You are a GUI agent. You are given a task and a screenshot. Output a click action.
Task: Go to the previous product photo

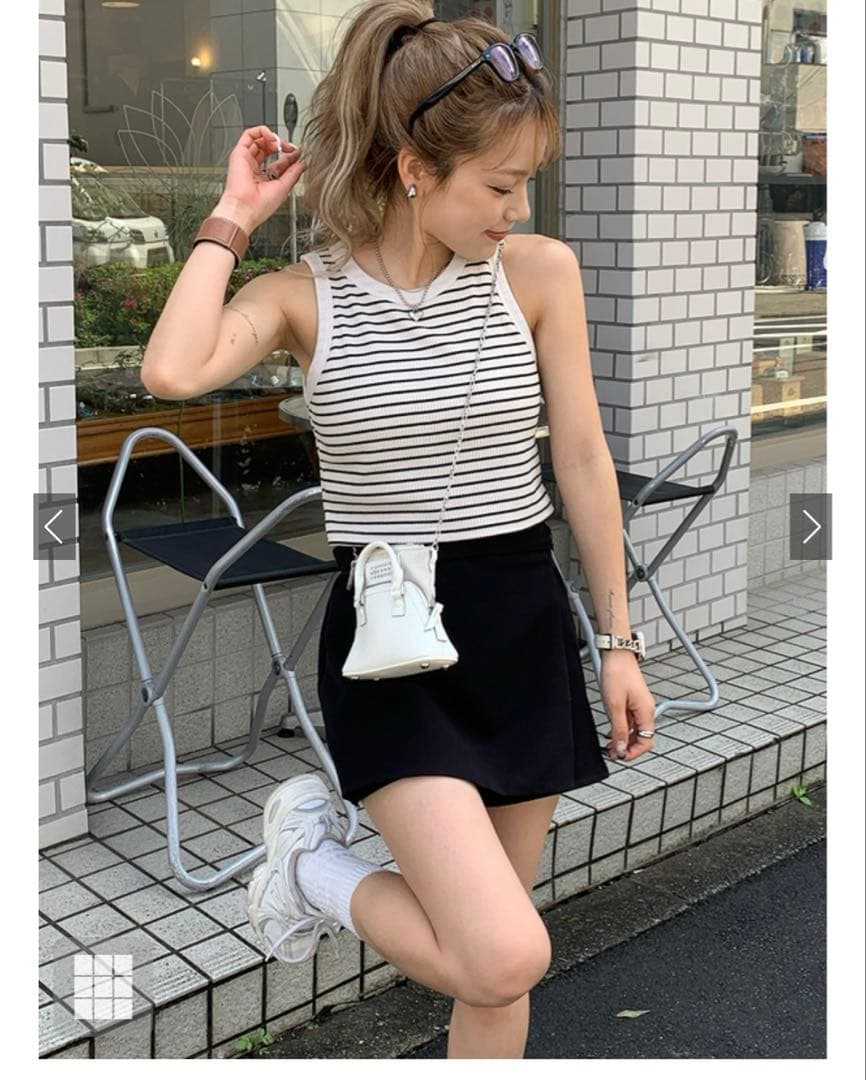point(54,527)
